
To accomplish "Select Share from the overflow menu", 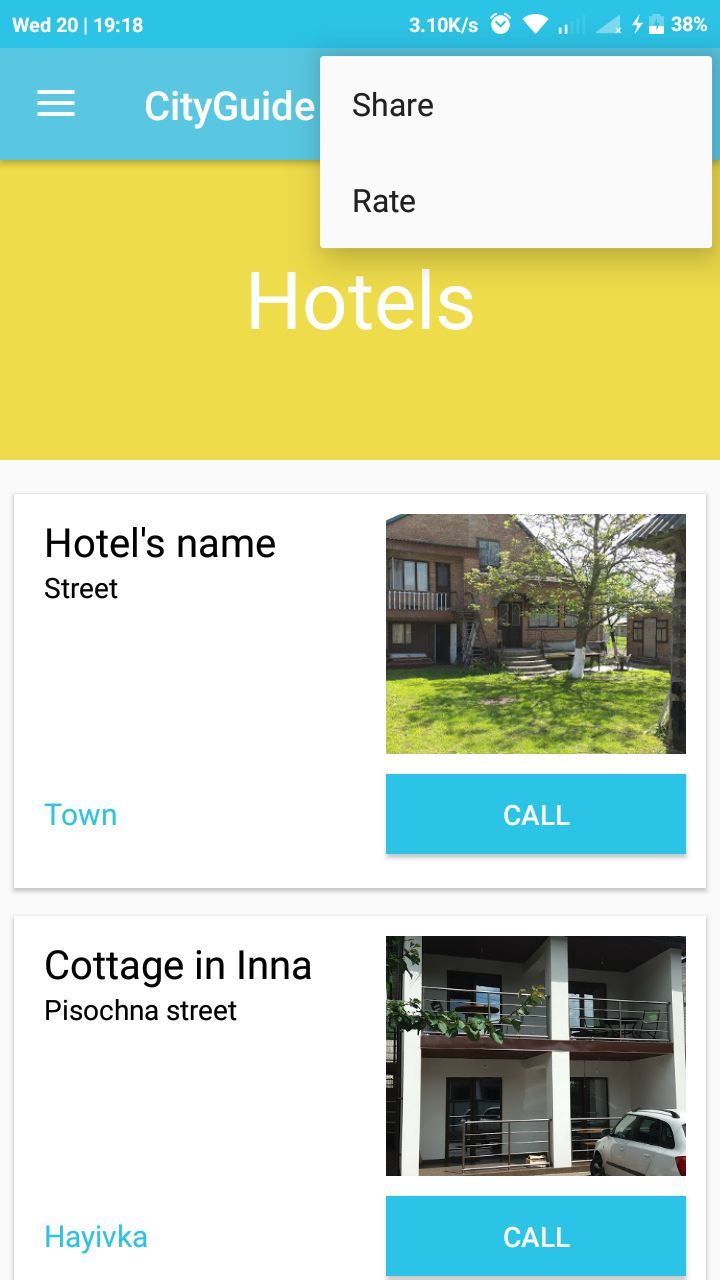I will 393,105.
